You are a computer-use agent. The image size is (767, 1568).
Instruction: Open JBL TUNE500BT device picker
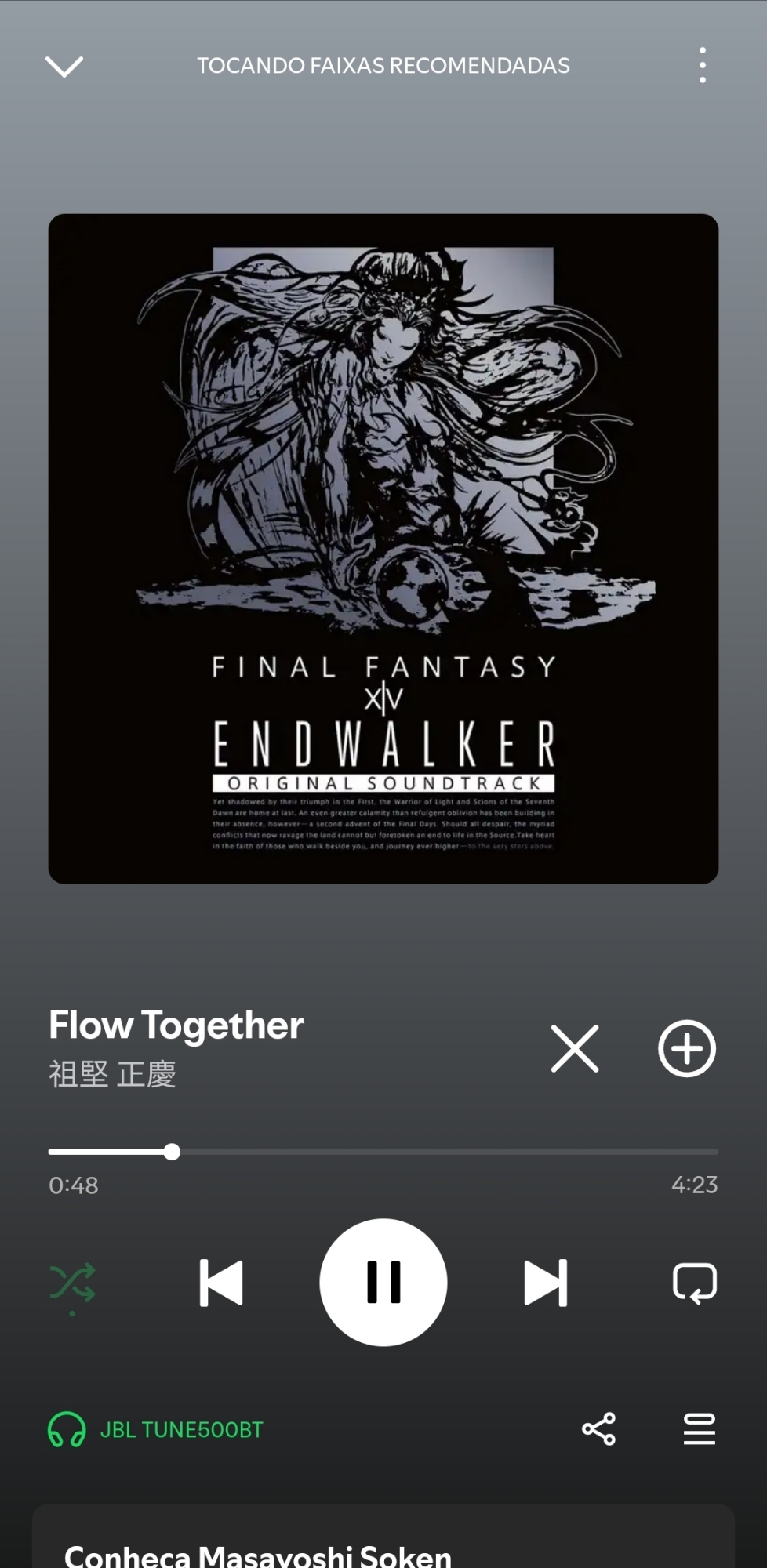point(156,1429)
